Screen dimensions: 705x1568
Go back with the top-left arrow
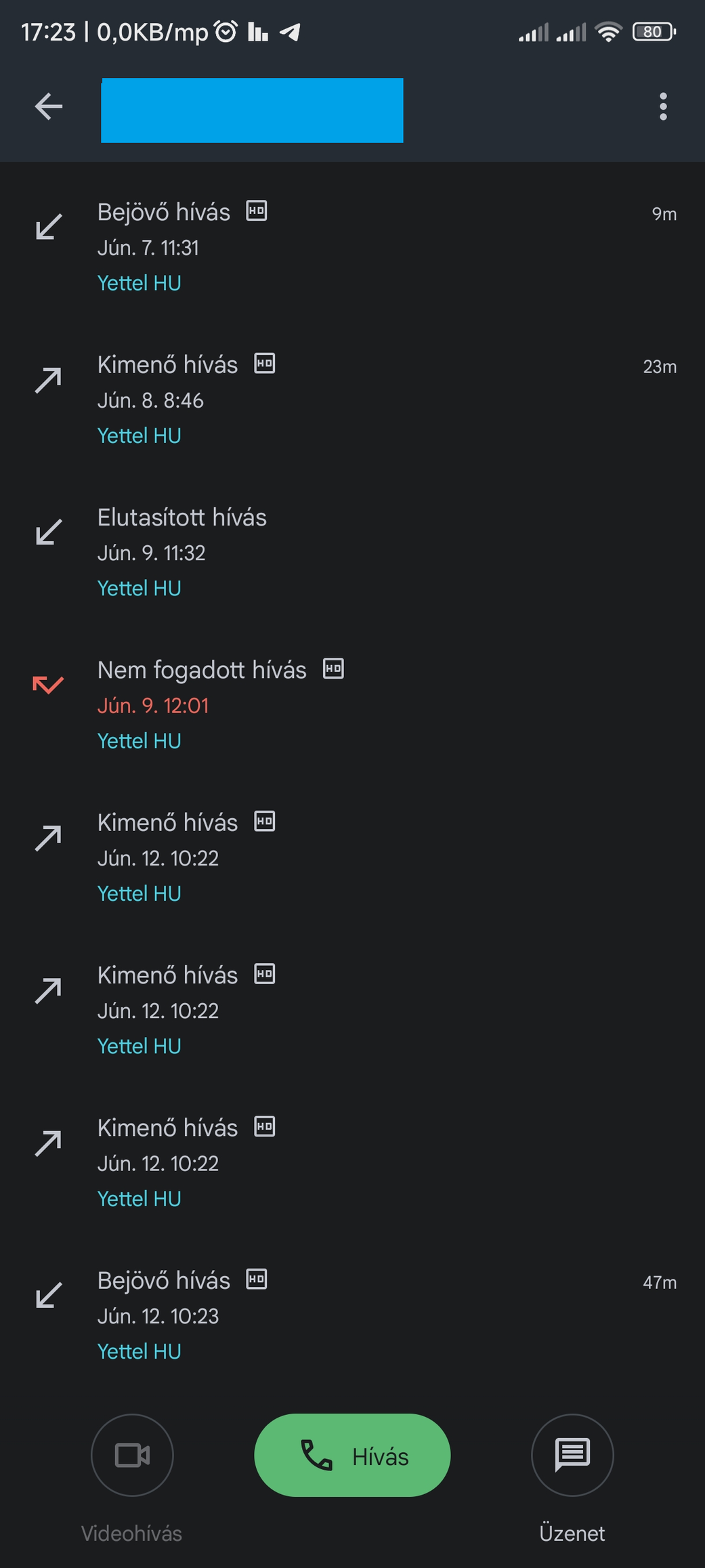click(49, 106)
